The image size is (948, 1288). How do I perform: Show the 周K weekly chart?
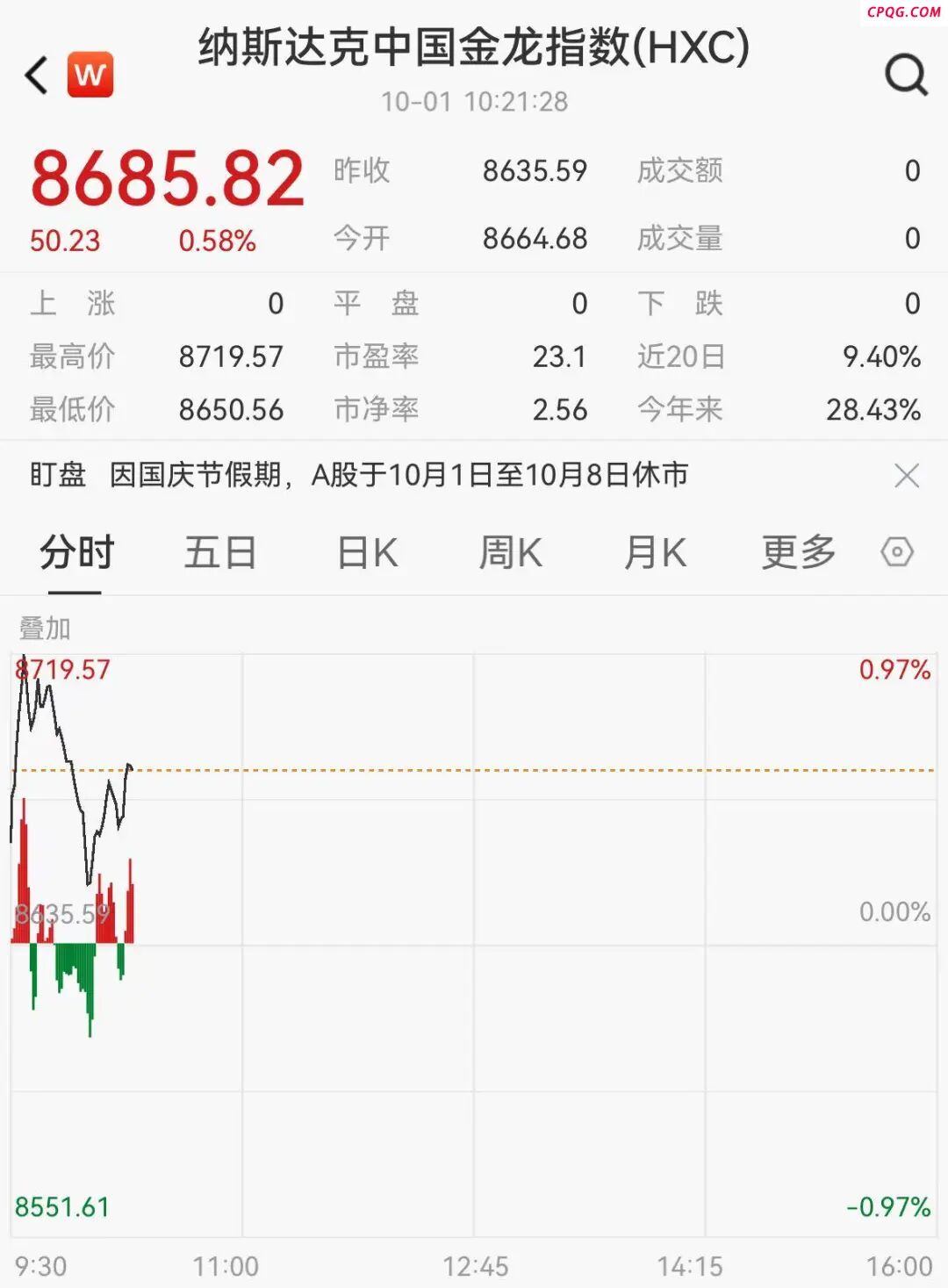tap(510, 553)
